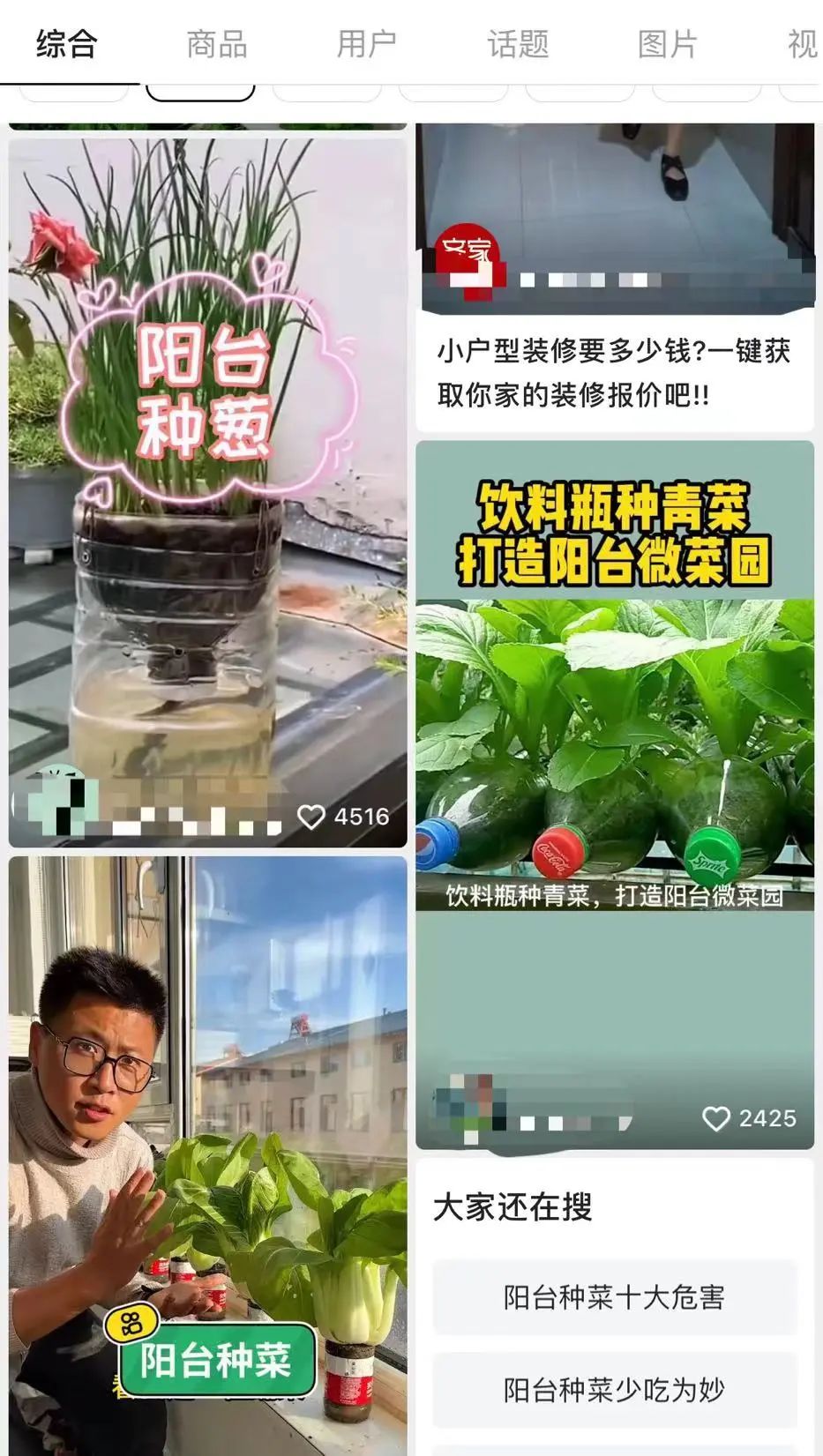
Task: Open the 阳台种葱 video post
Action: pyautogui.click(x=207, y=485)
